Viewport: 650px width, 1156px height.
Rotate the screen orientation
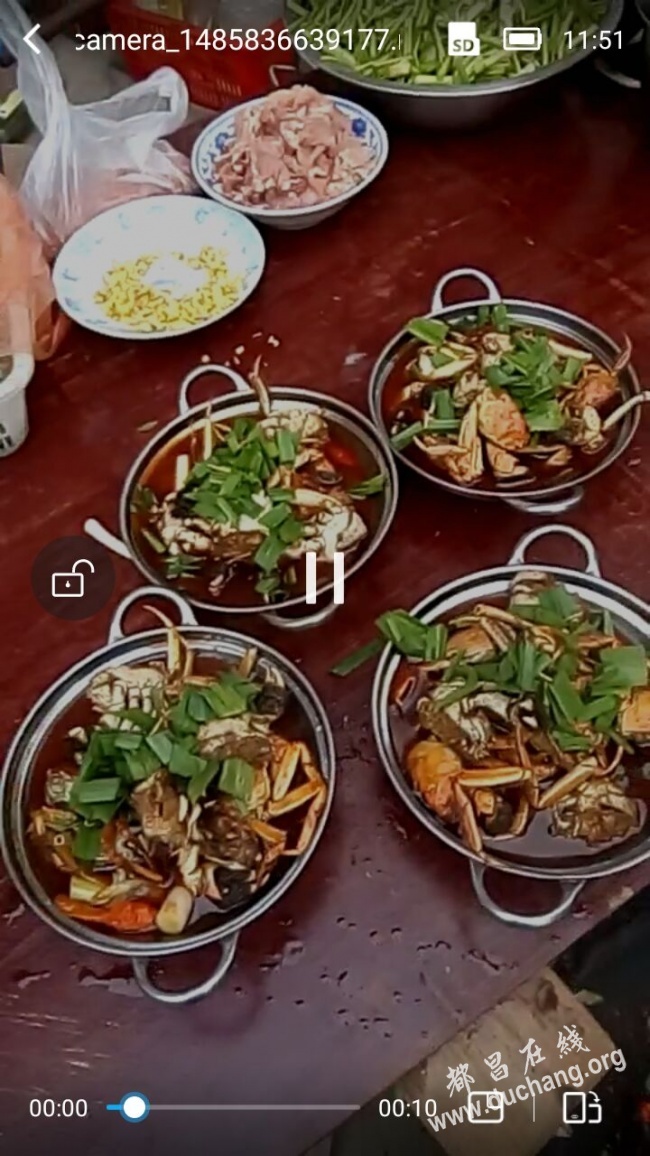pyautogui.click(x=582, y=1107)
